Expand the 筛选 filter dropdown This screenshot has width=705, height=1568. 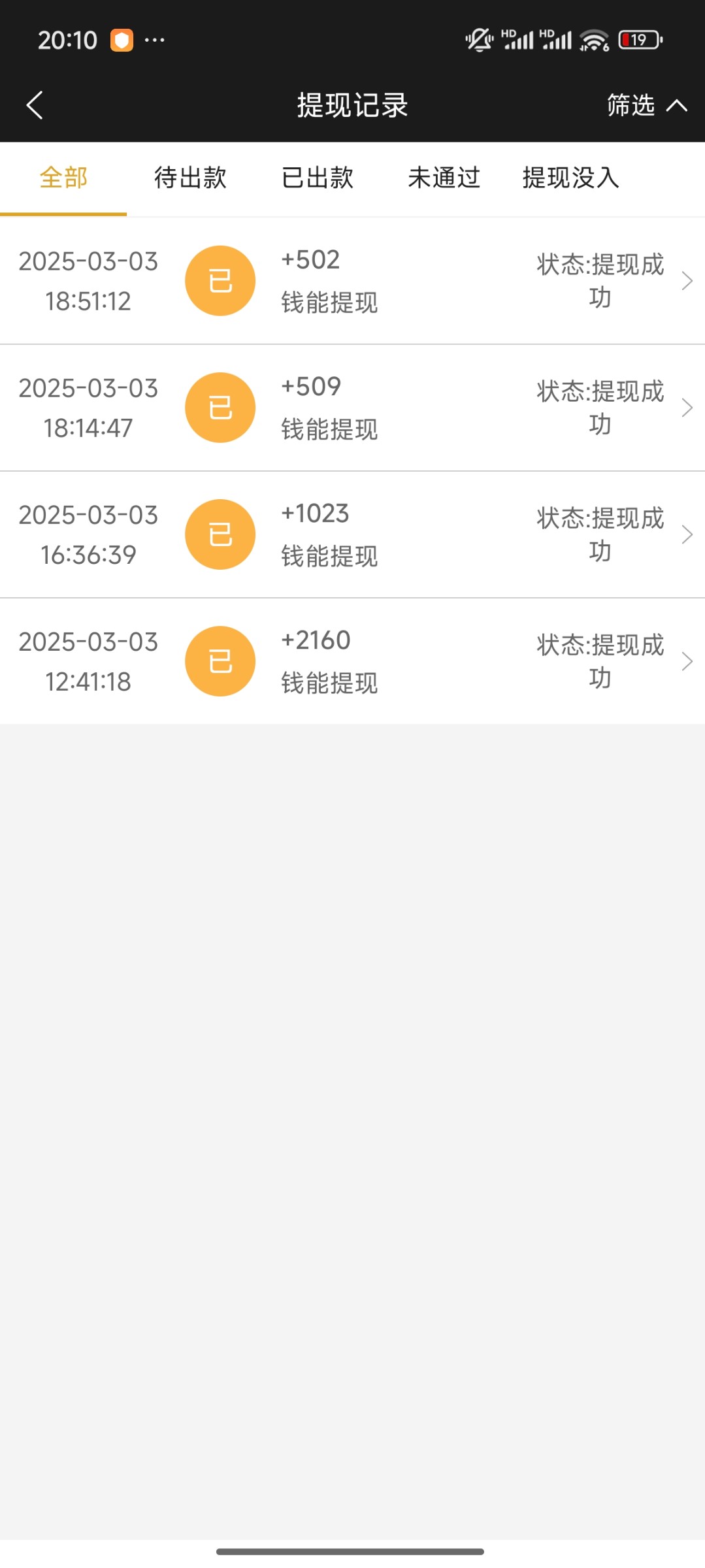tap(646, 105)
